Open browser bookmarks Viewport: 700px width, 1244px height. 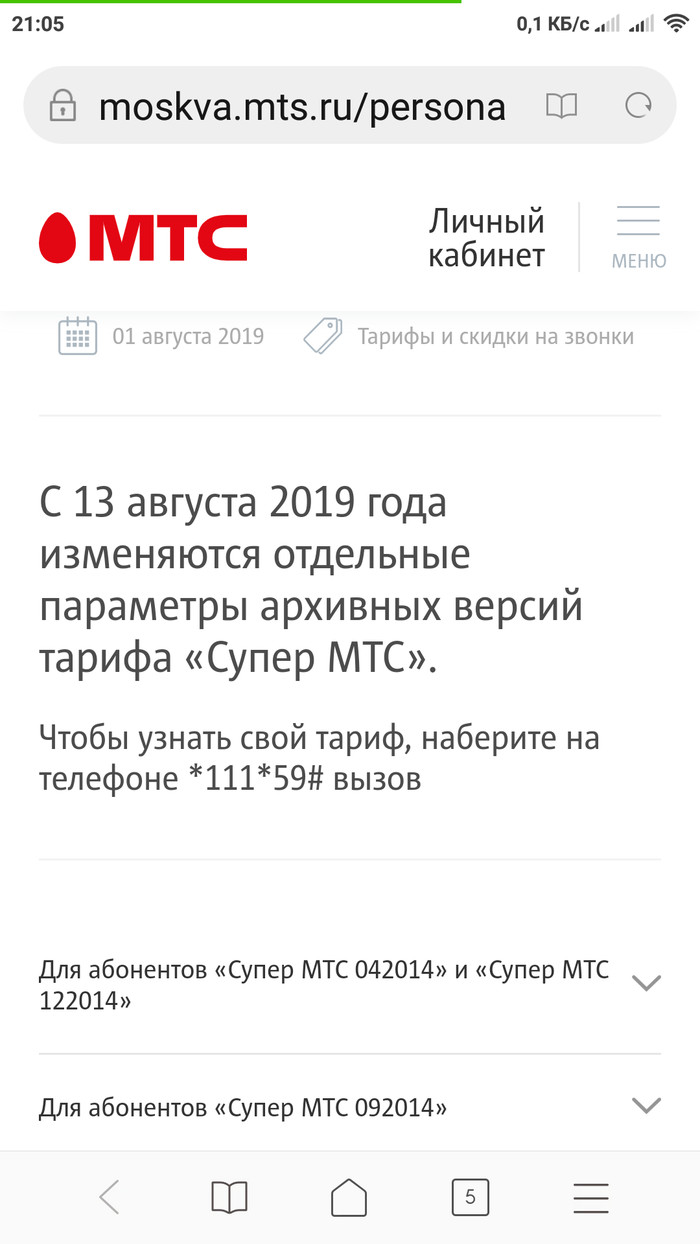click(x=229, y=1197)
